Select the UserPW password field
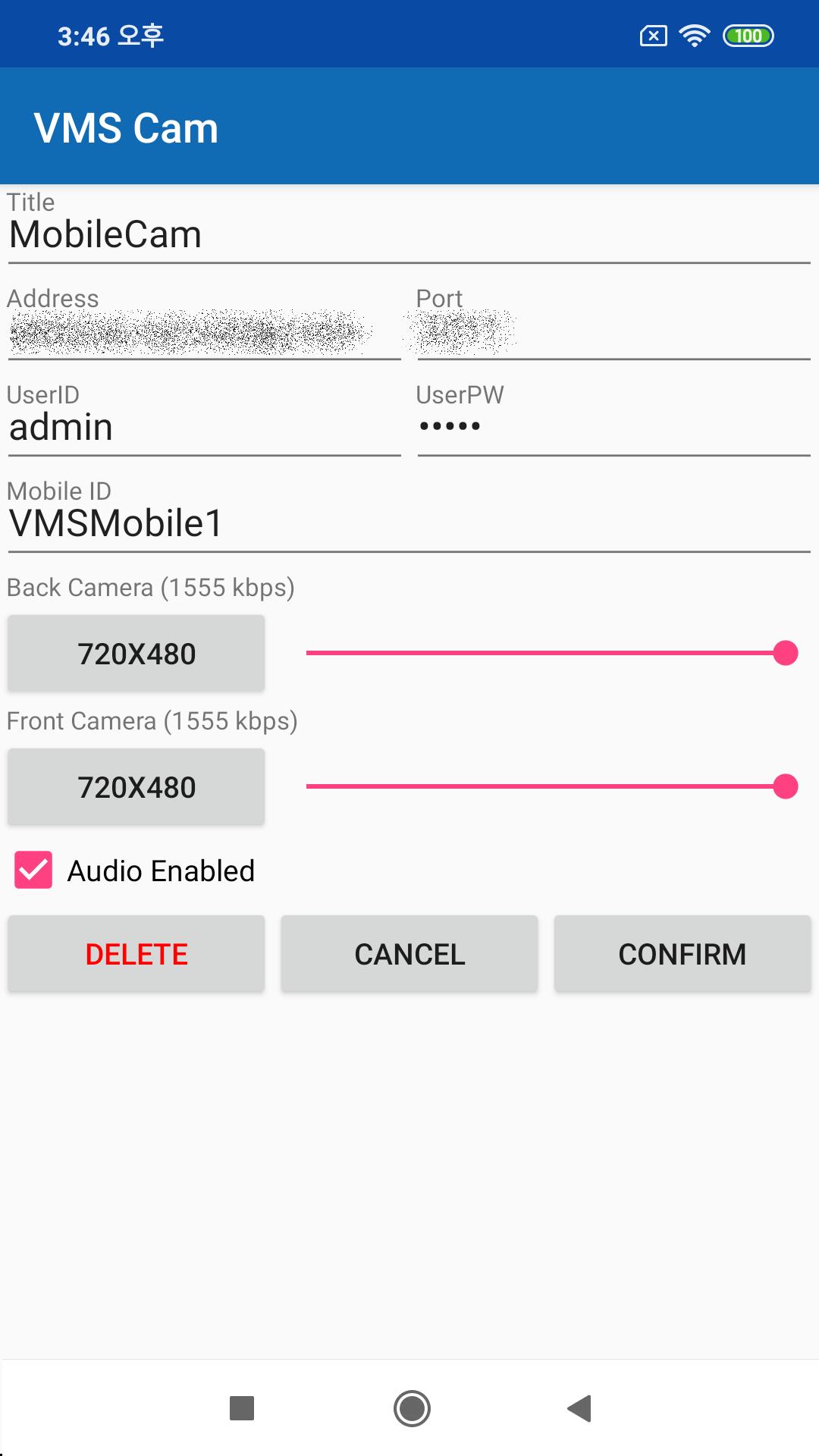The height and width of the screenshot is (1456, 819). (613, 428)
